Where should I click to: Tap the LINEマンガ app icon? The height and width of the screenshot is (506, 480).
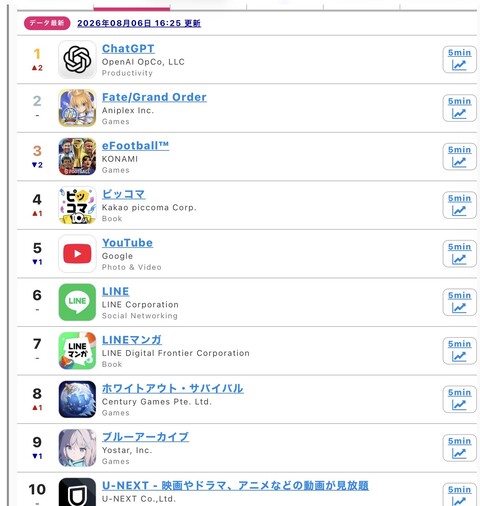(77, 351)
